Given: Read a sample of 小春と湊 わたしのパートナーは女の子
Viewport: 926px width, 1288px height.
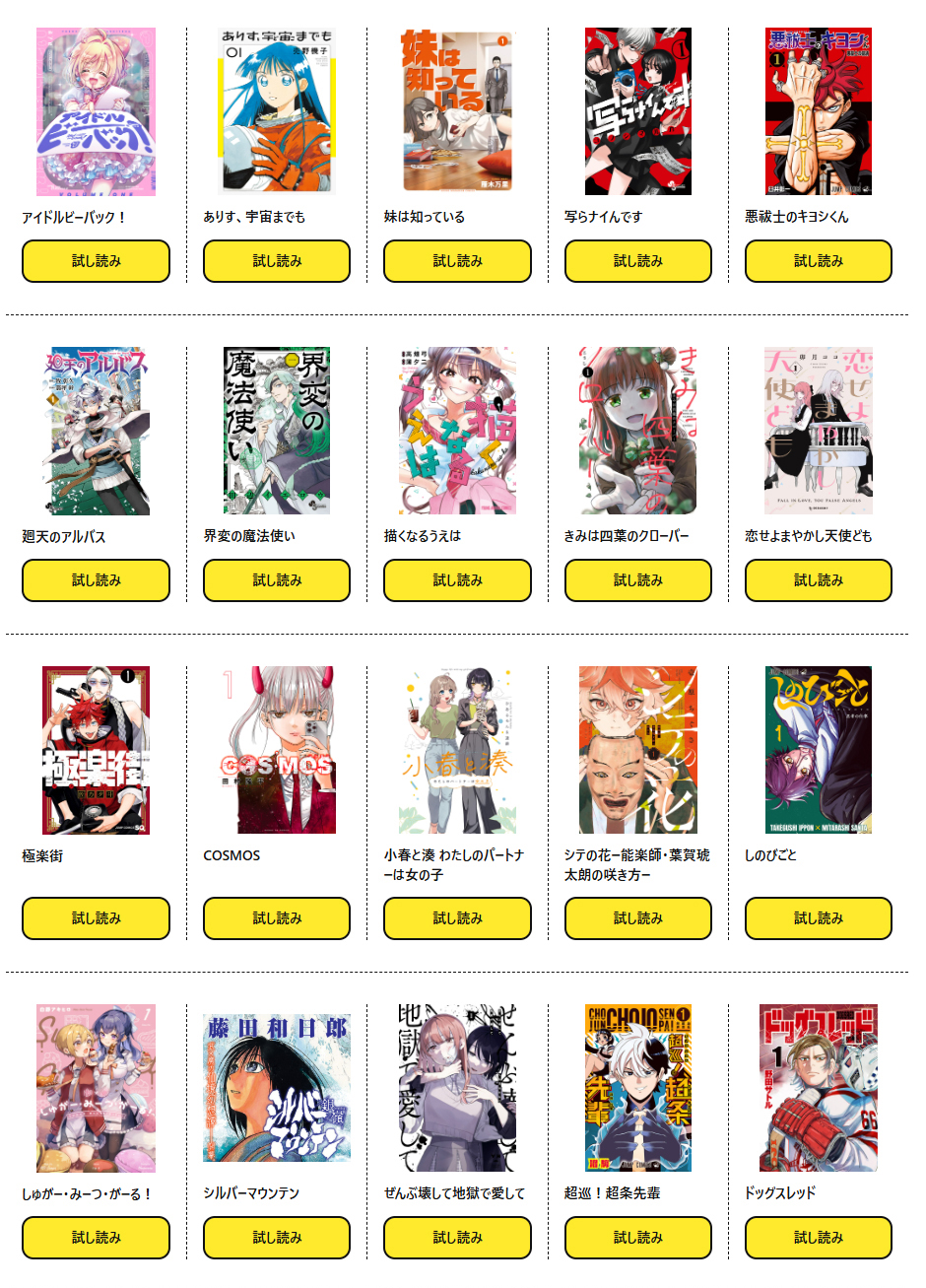Looking at the screenshot, I should pos(457,918).
